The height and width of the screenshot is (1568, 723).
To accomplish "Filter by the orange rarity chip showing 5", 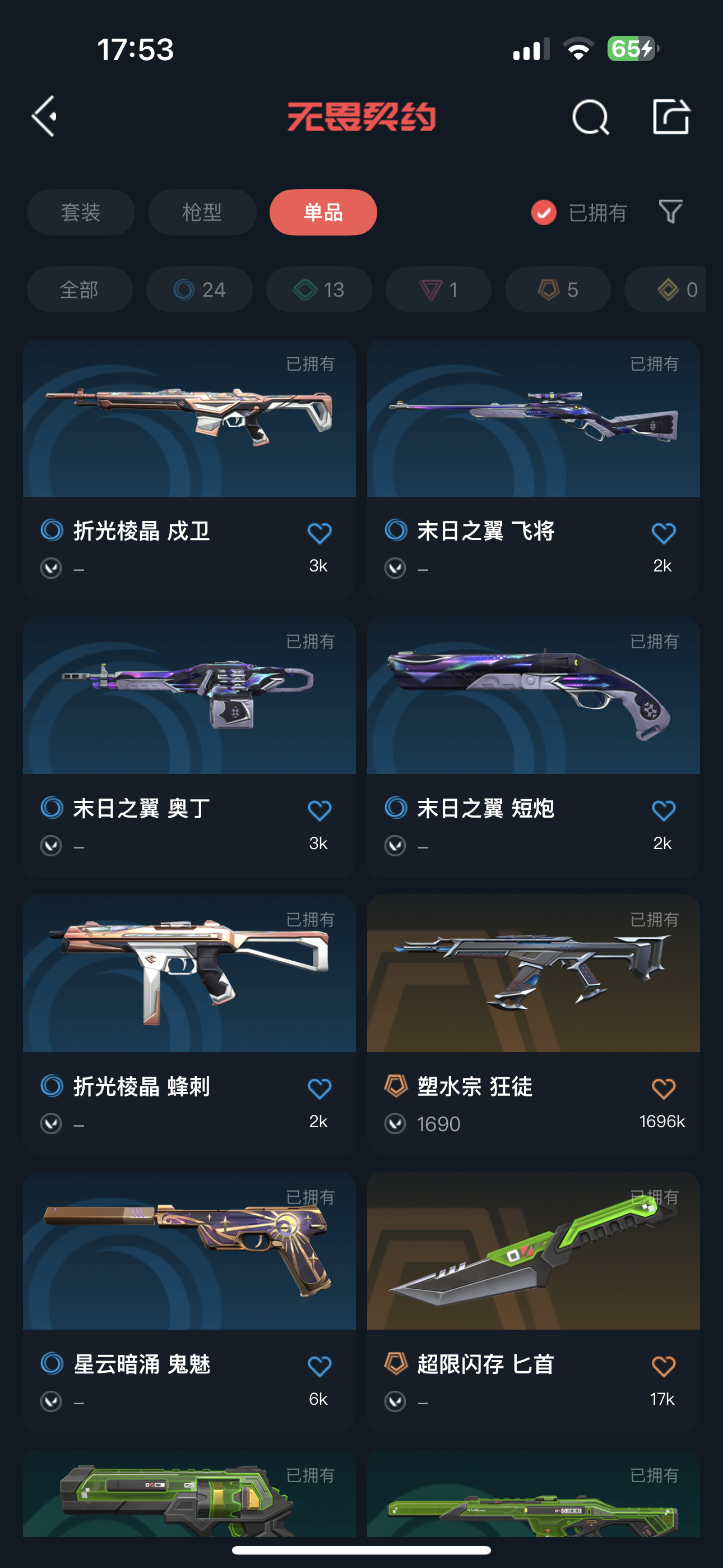I will coord(558,290).
